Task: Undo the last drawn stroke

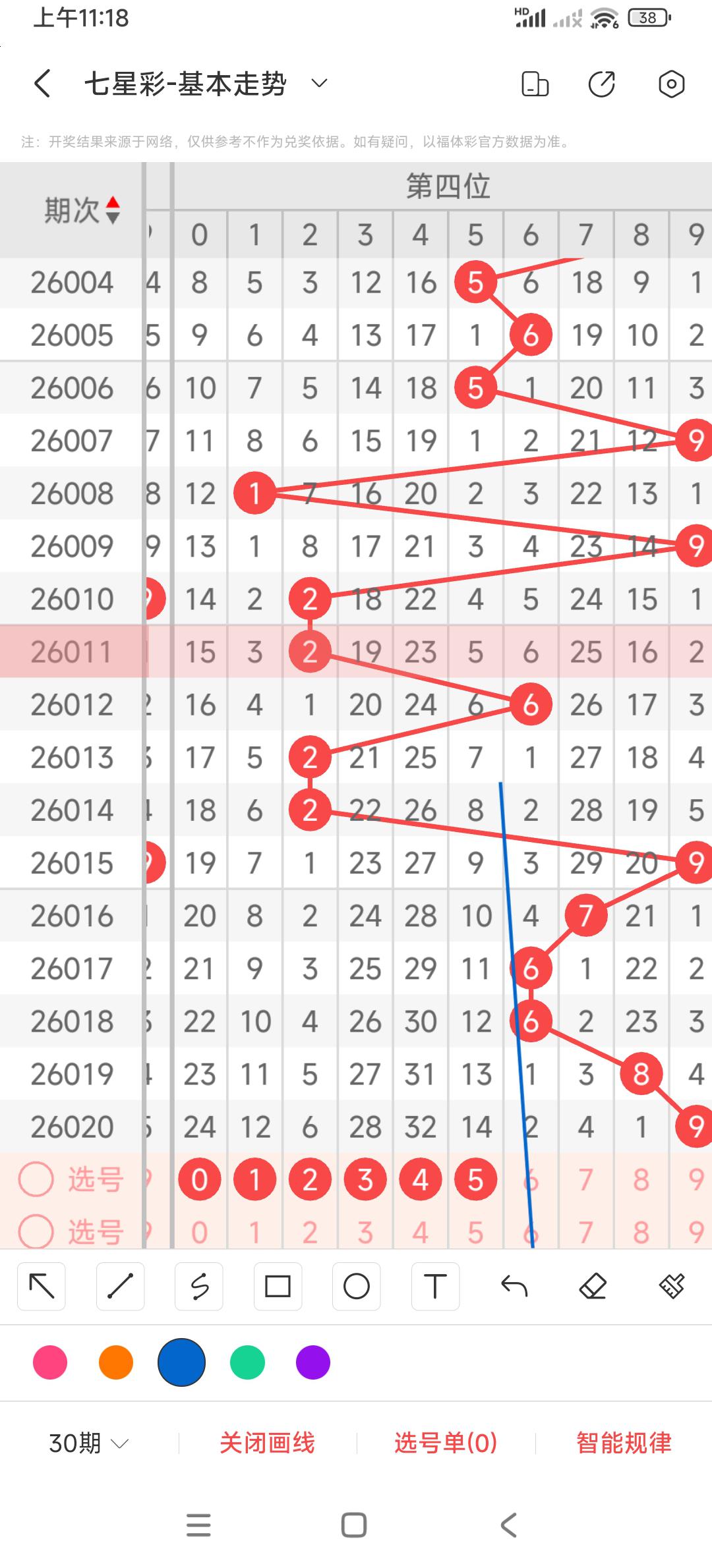Action: click(514, 1286)
